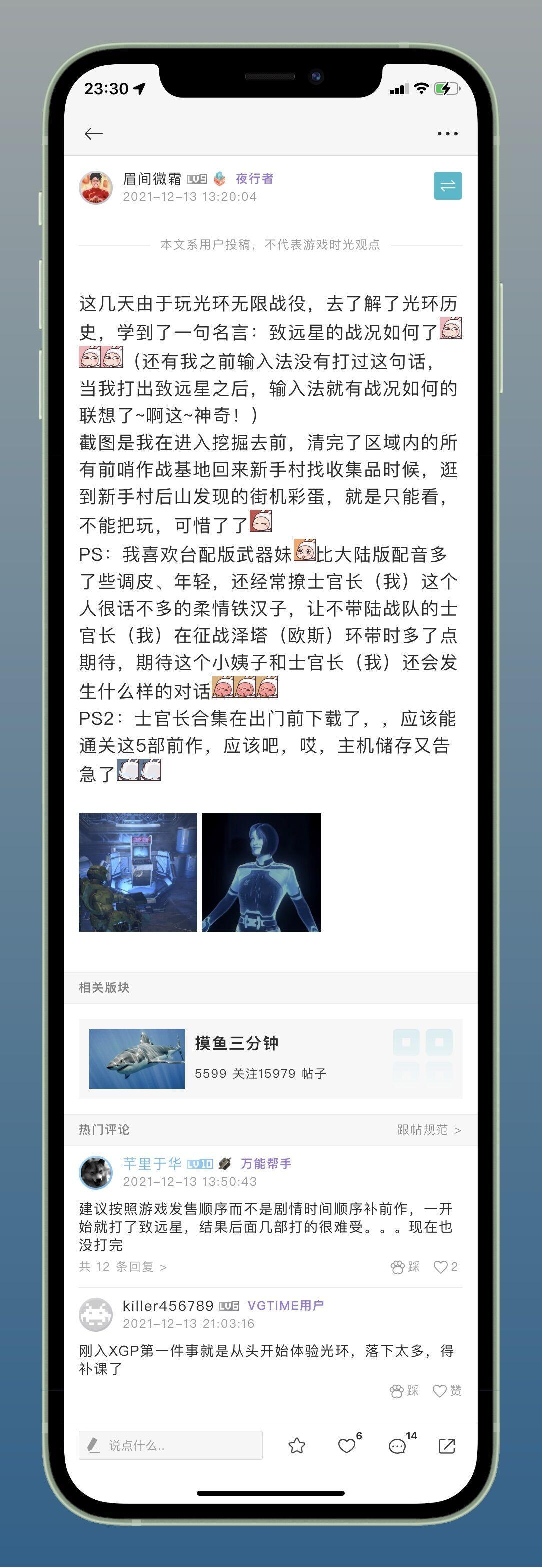Screen dimensions: 542x1568
Task: Go back using the arrow icon
Action: pos(93,134)
